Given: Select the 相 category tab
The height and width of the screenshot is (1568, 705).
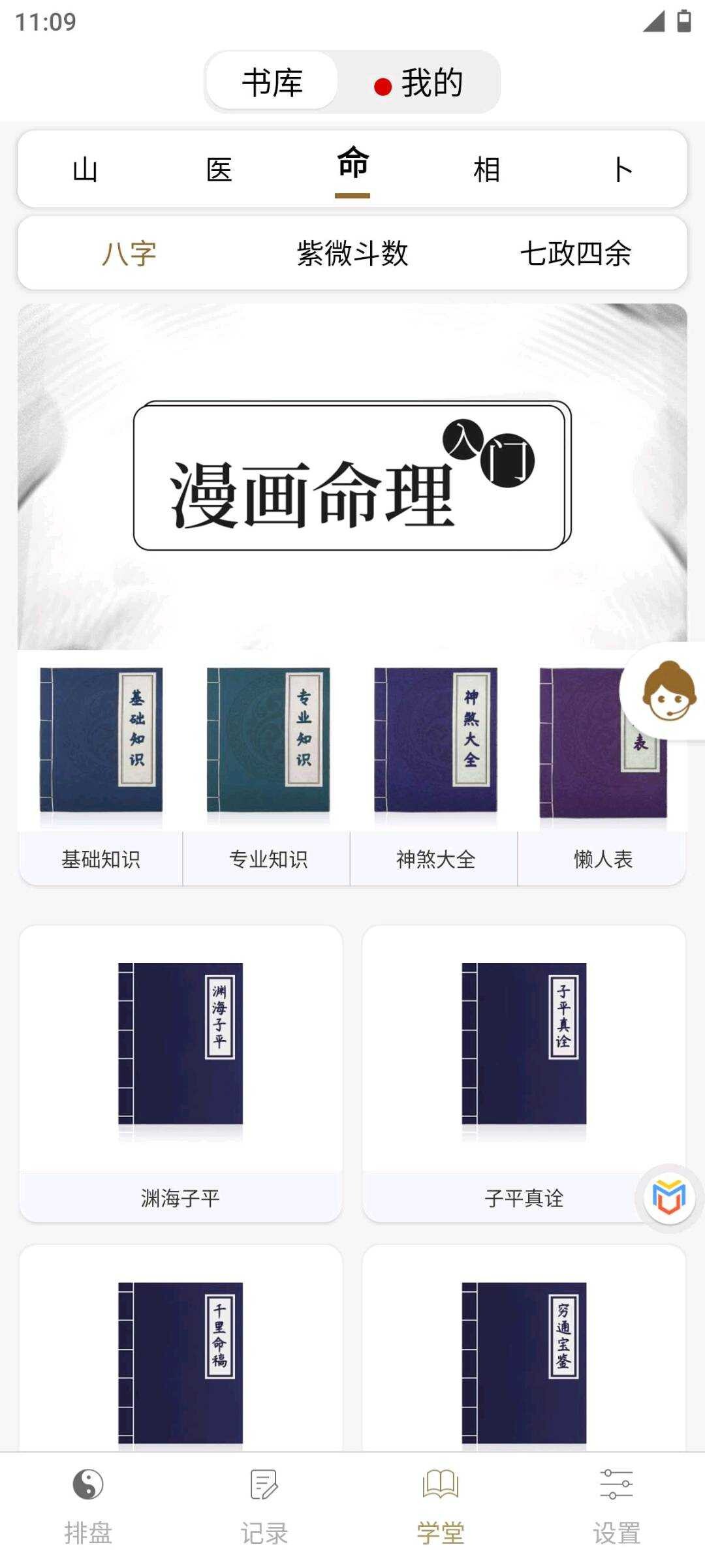Looking at the screenshot, I should (x=486, y=170).
